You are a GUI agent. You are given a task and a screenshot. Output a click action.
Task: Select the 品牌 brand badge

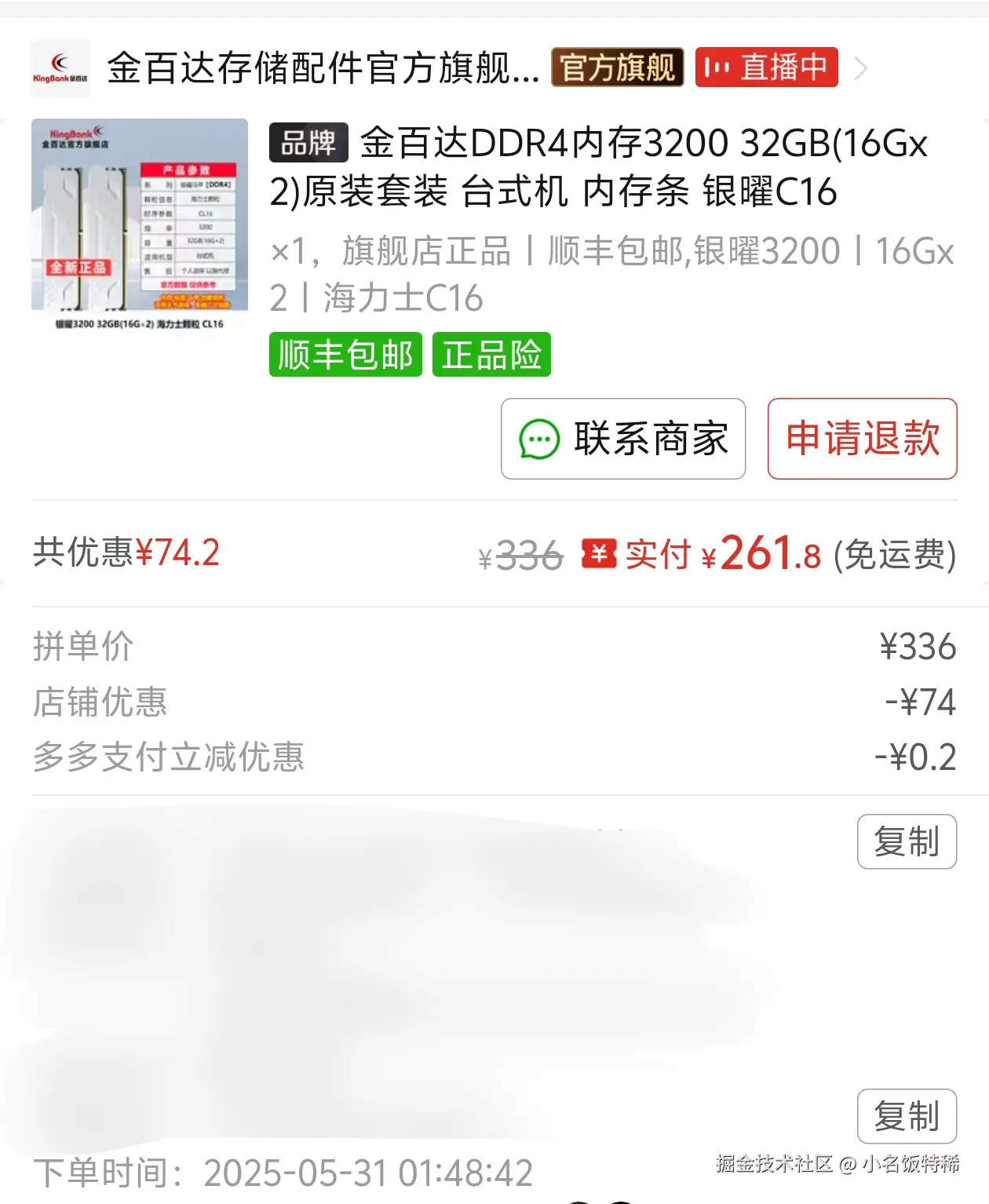coord(308,144)
